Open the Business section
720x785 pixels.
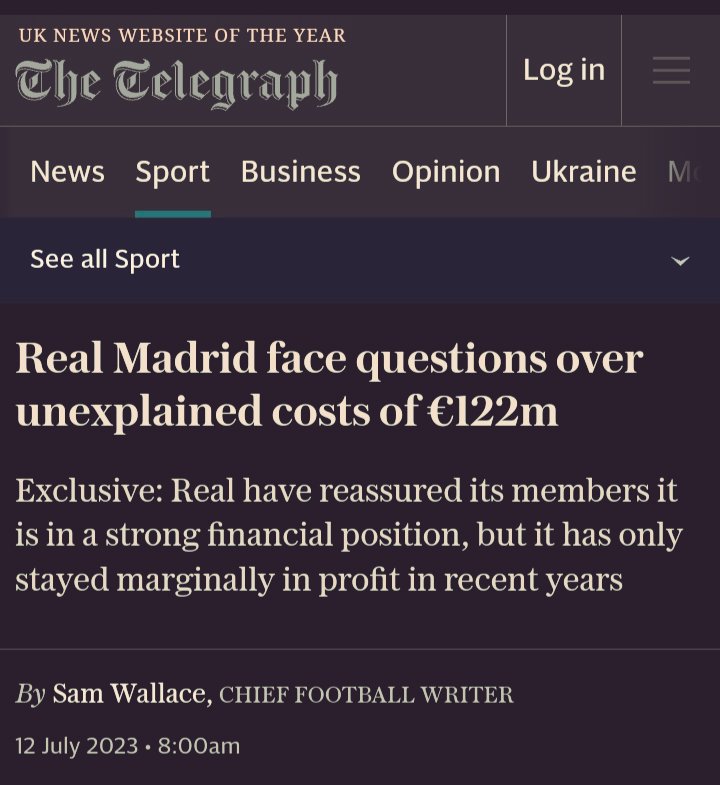[x=300, y=172]
